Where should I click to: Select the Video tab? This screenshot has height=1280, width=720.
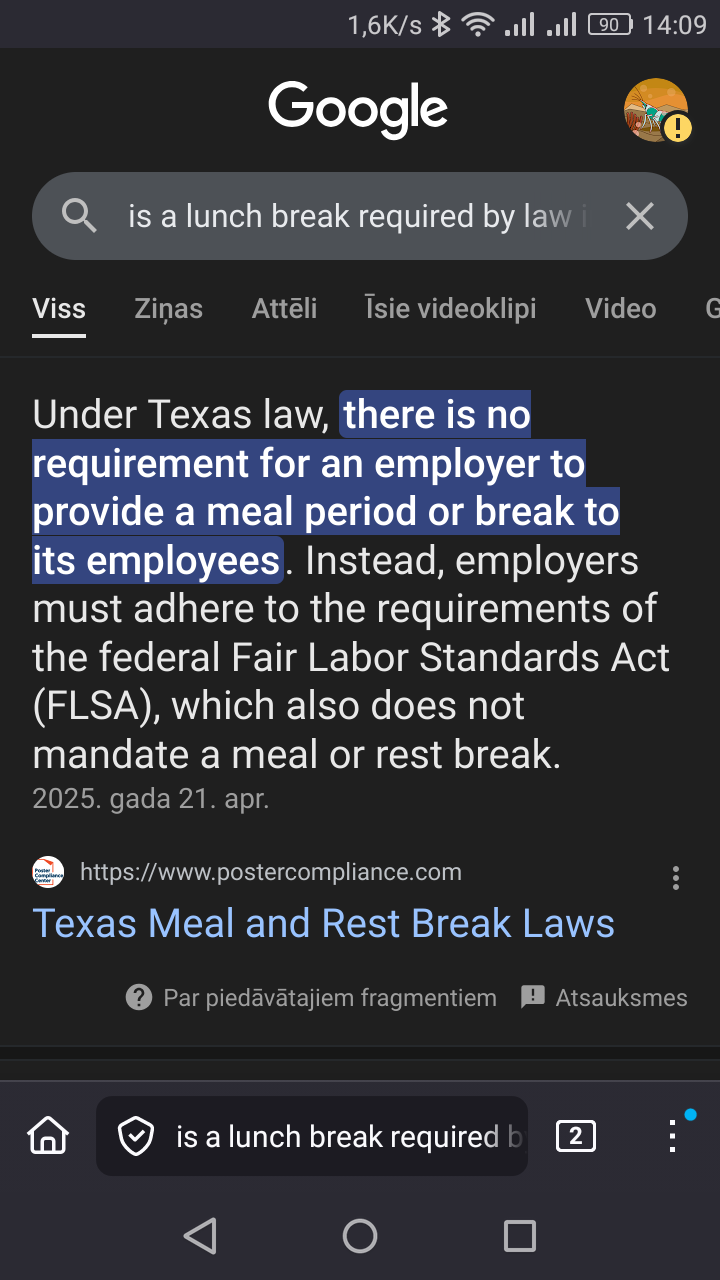620,309
